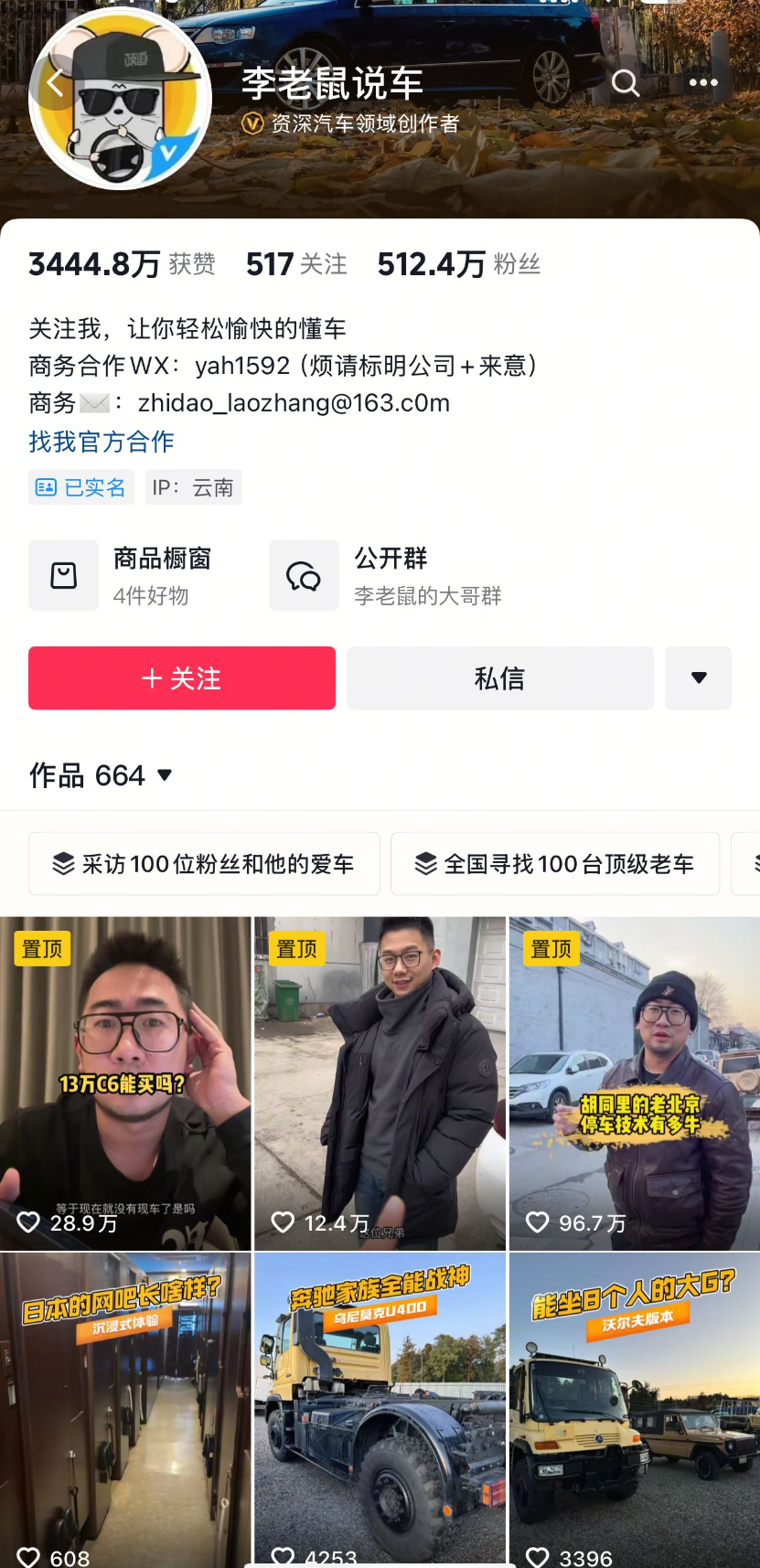Select the 全国寻找100台顶级老车 collection

(x=554, y=863)
